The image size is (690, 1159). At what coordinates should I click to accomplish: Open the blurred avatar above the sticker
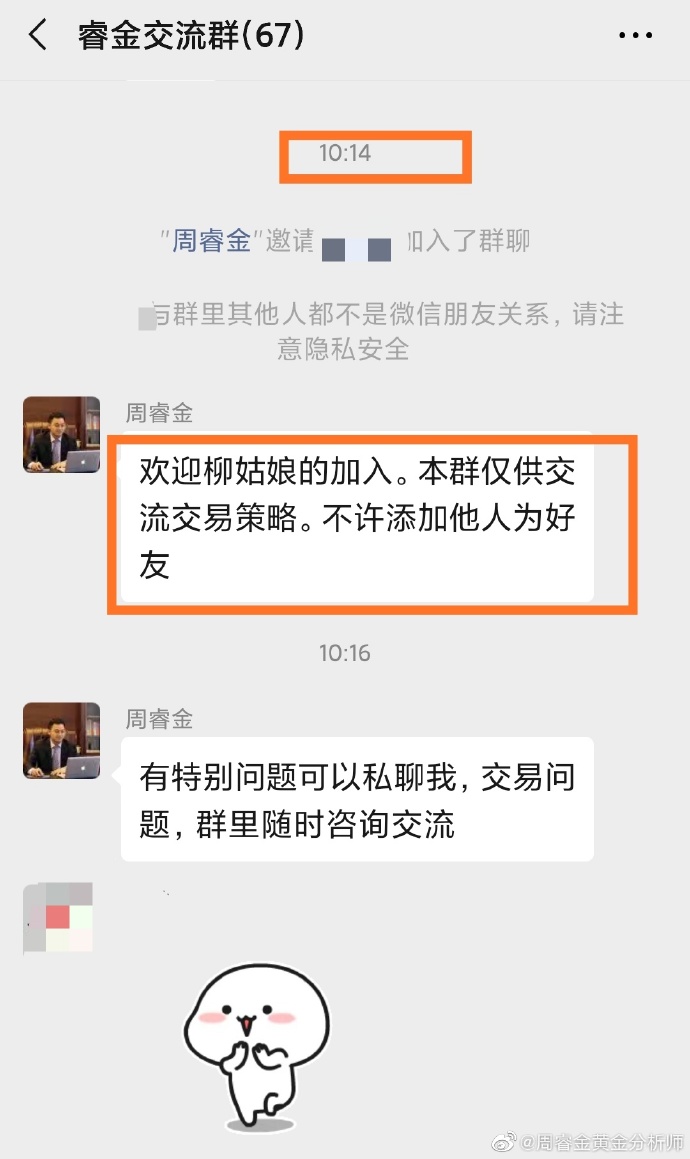pos(59,918)
